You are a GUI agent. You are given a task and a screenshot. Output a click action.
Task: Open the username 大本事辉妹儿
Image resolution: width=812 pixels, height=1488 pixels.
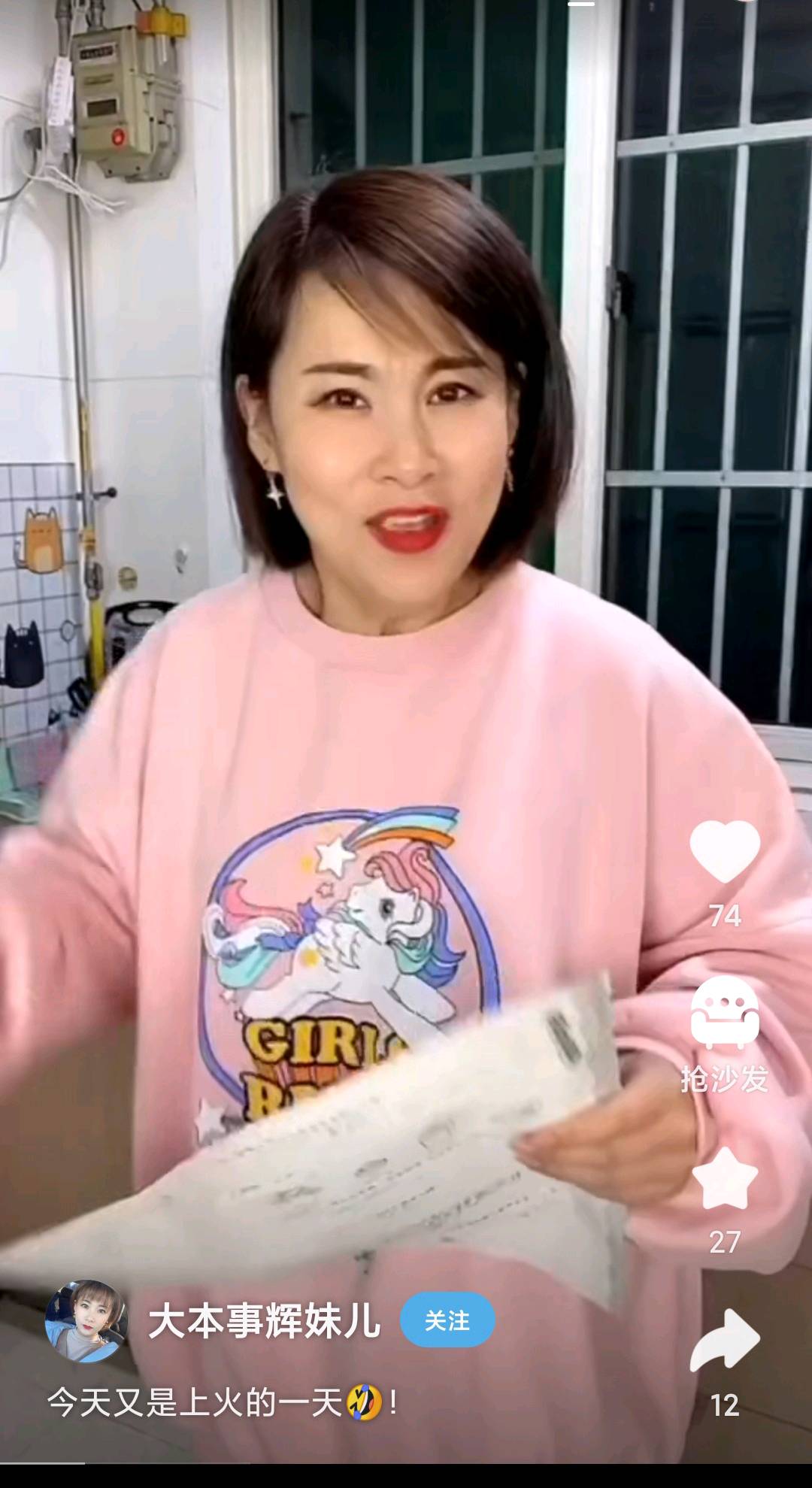coord(264,1321)
